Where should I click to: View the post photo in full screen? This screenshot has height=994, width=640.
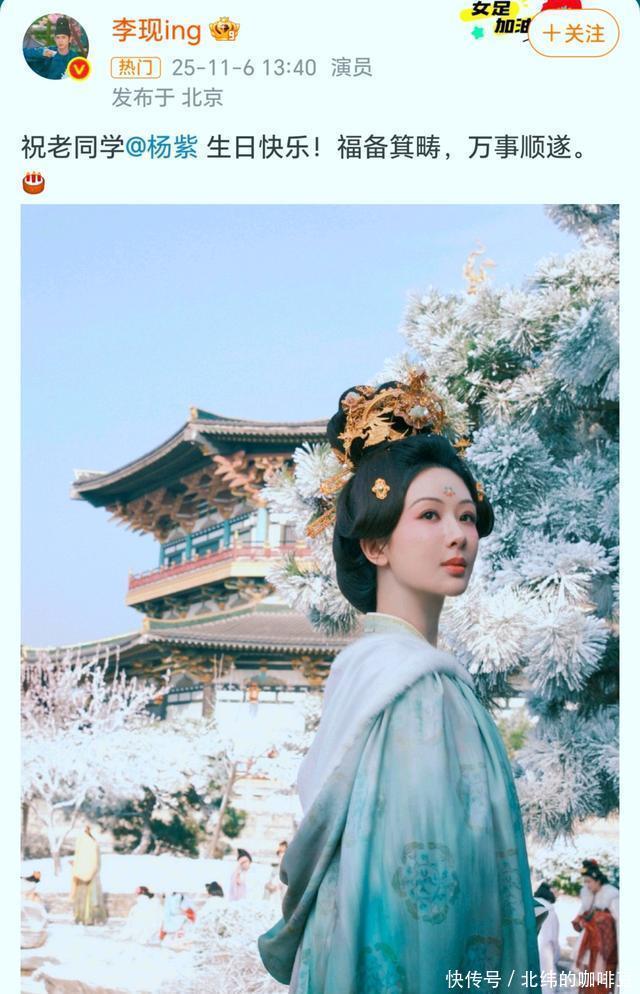(320, 598)
